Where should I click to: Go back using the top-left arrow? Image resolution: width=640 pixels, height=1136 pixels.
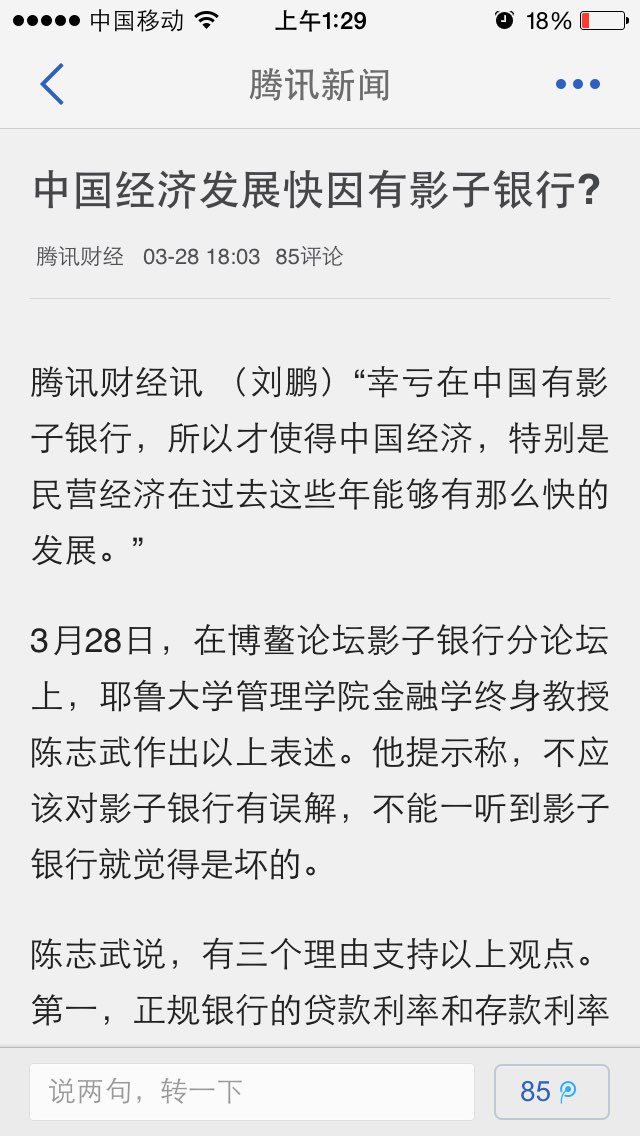[52, 84]
